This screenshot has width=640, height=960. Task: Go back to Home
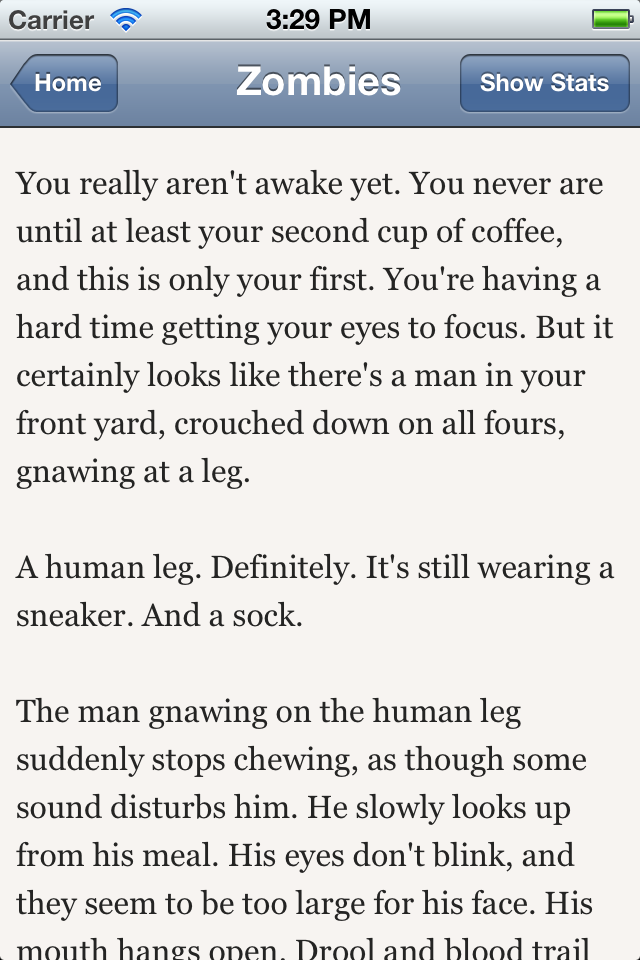point(66,83)
